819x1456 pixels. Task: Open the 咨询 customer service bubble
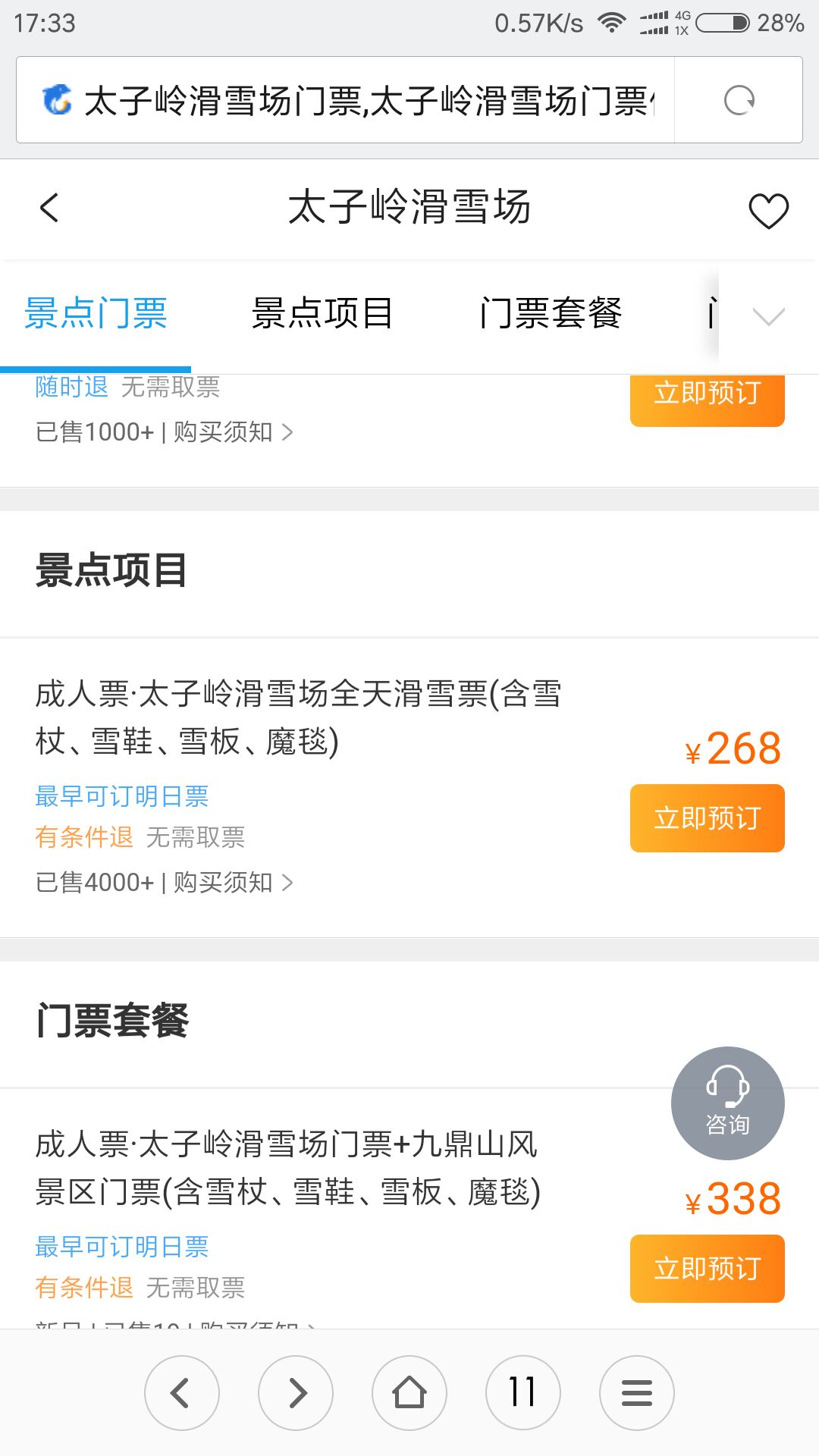click(727, 1103)
